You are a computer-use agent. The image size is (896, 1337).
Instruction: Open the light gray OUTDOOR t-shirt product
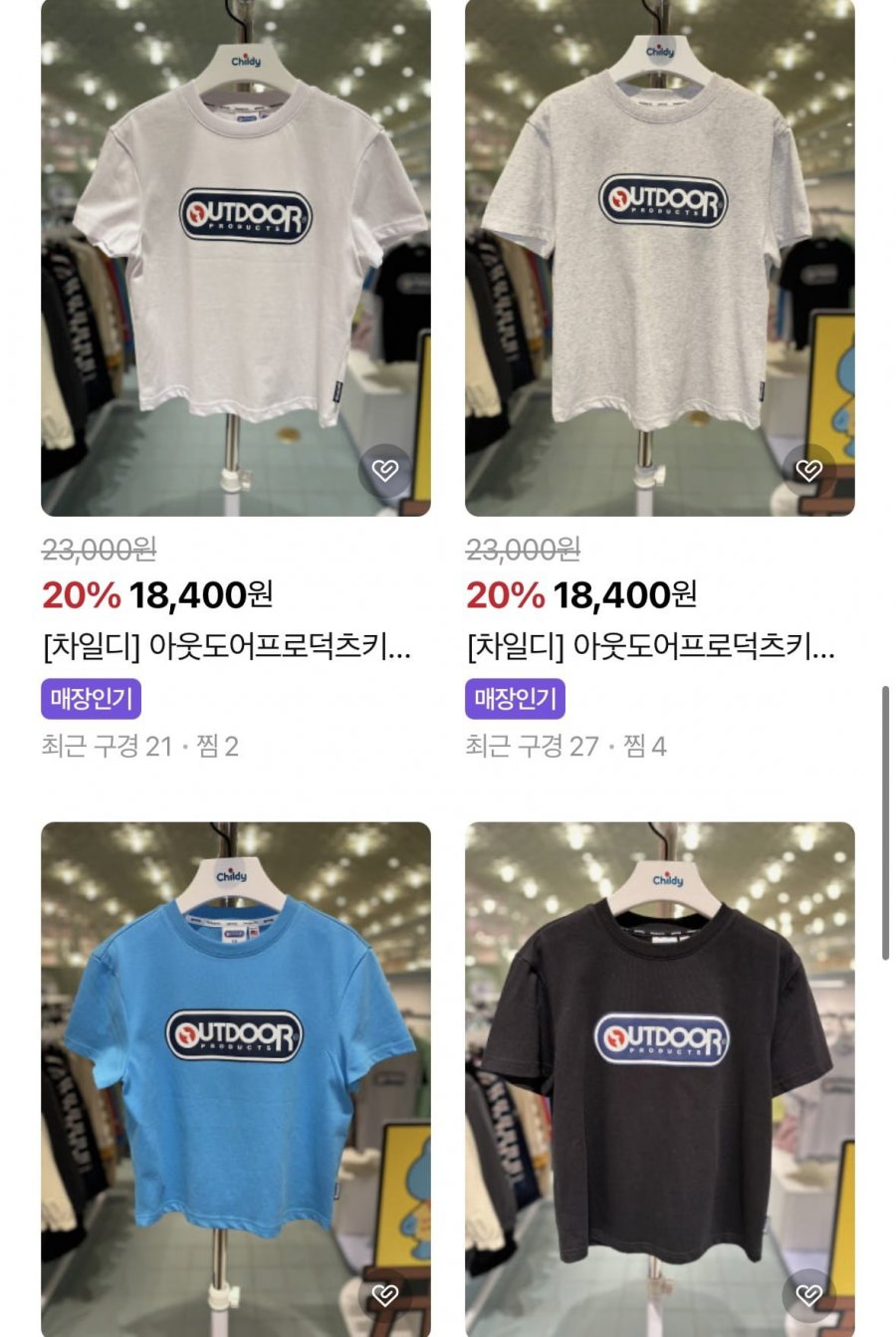tap(659, 259)
